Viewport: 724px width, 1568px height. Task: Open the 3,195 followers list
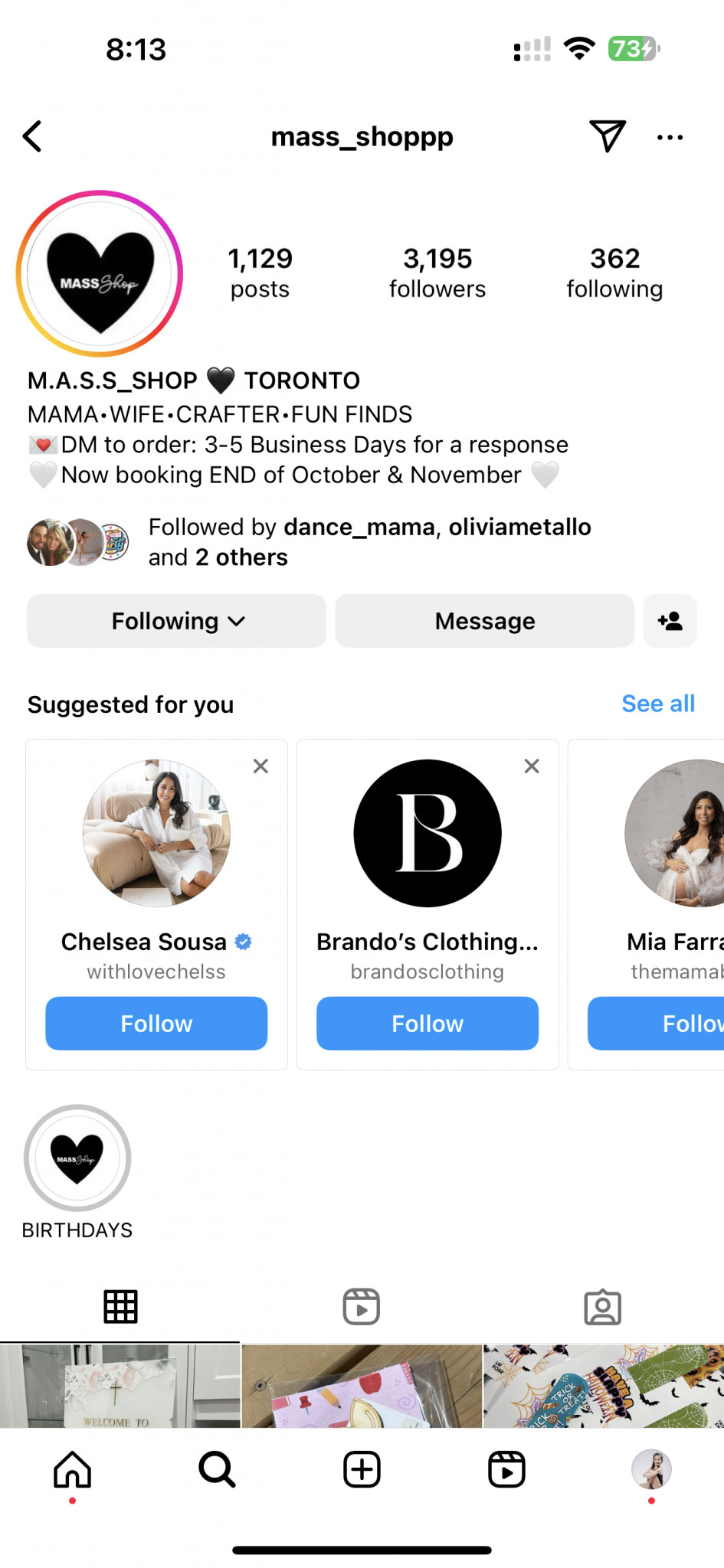pos(437,273)
